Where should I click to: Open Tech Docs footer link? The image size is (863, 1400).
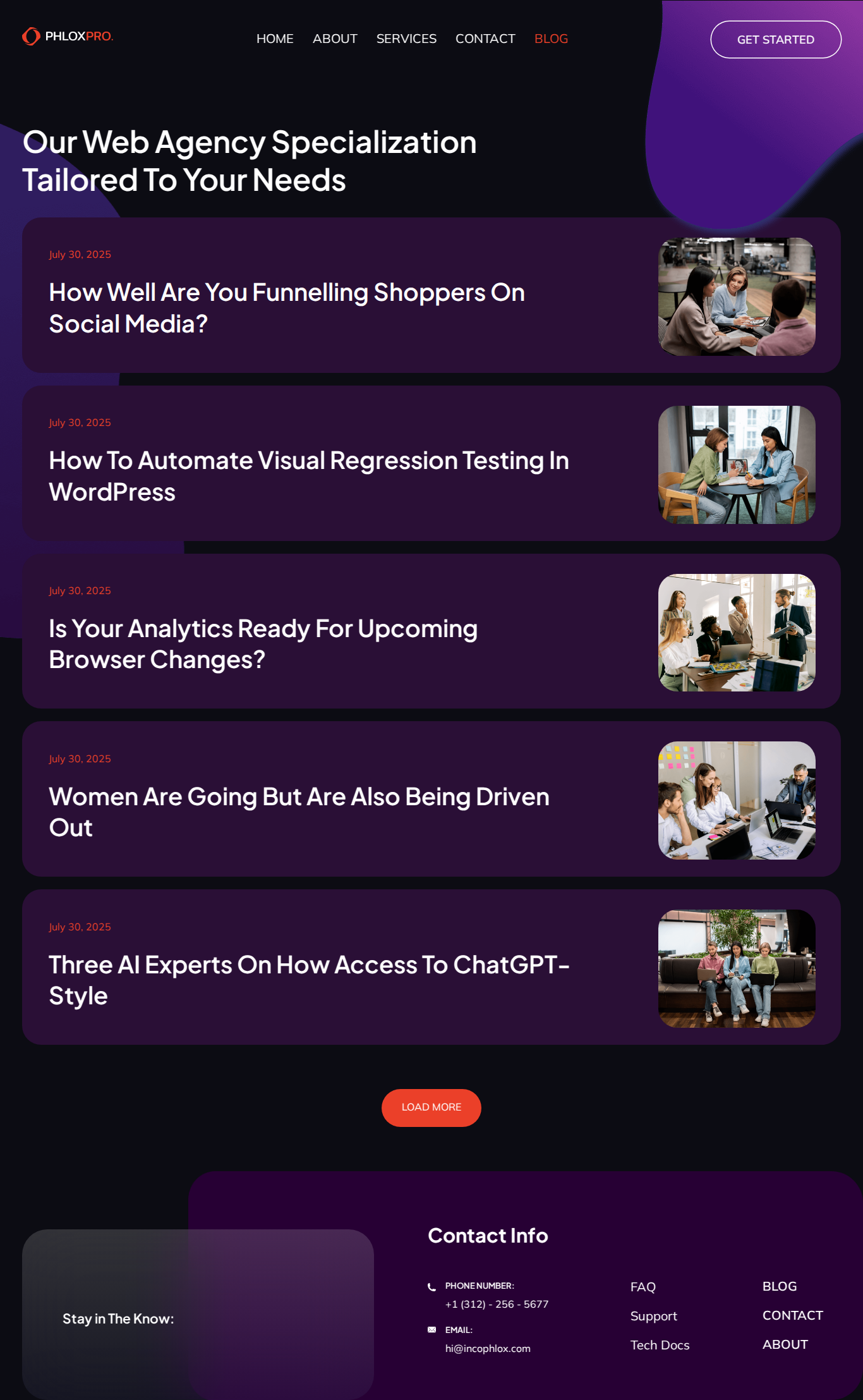coord(660,1345)
